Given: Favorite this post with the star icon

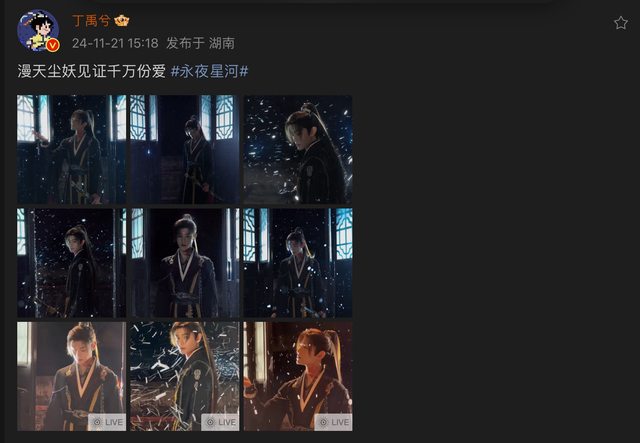Looking at the screenshot, I should click(620, 22).
